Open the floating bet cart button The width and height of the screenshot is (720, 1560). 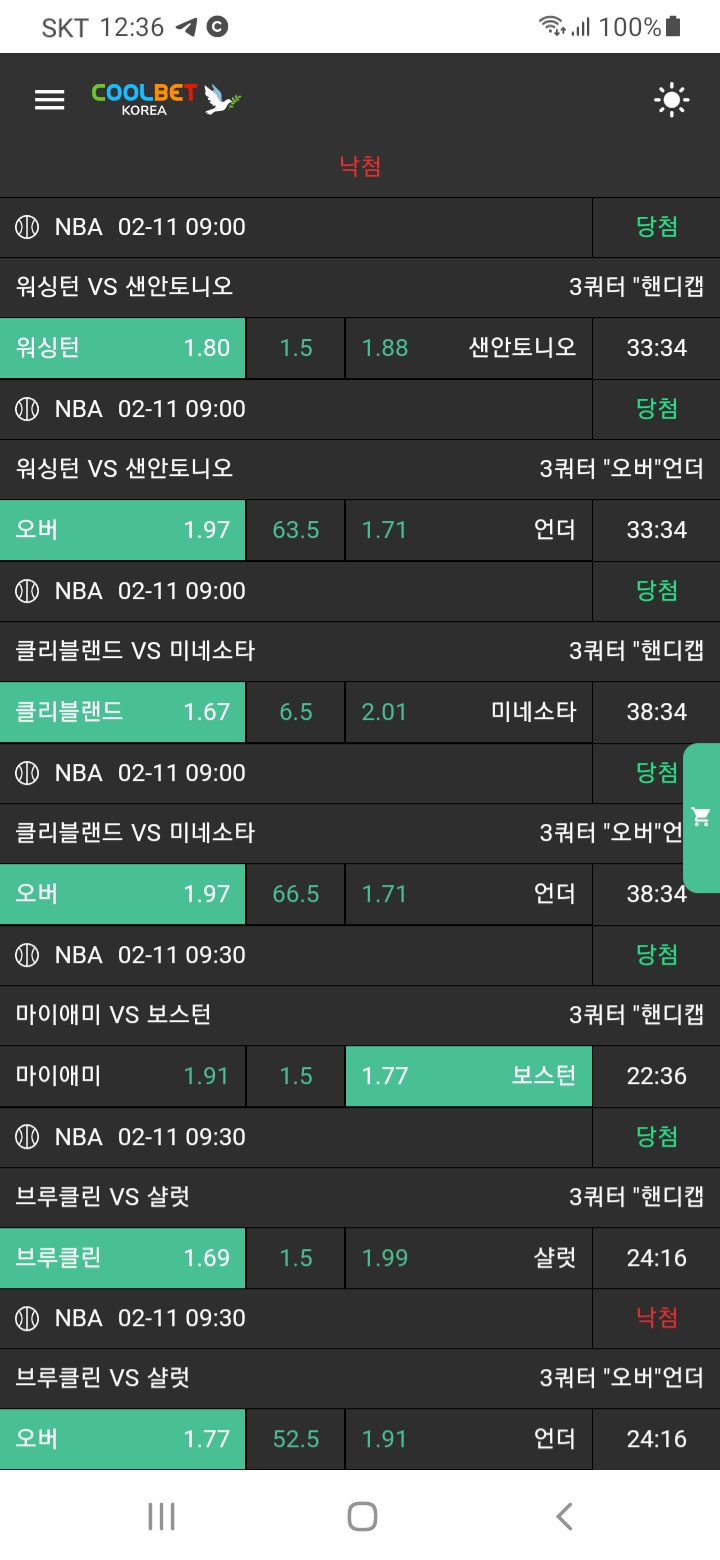(x=701, y=817)
